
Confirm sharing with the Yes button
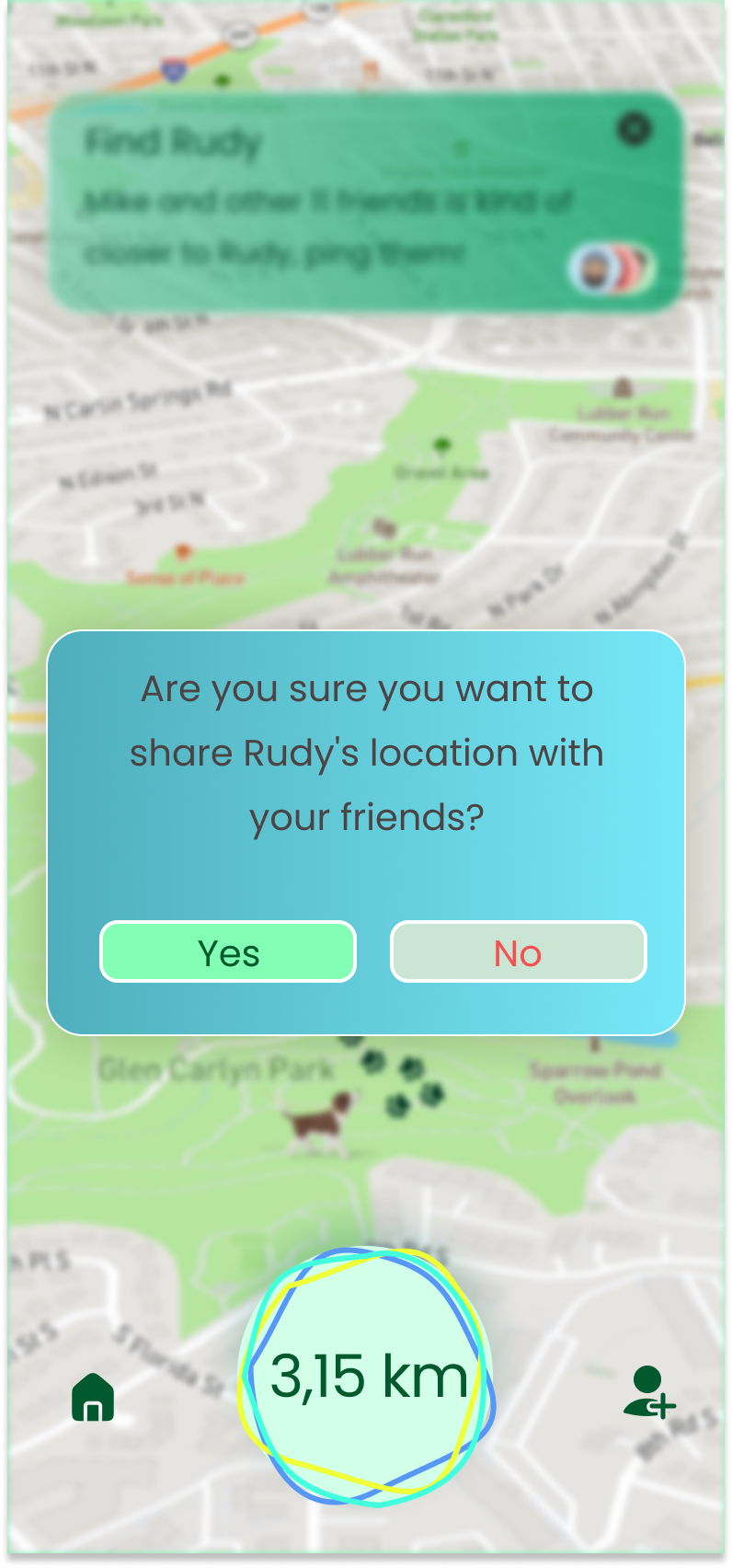228,951
